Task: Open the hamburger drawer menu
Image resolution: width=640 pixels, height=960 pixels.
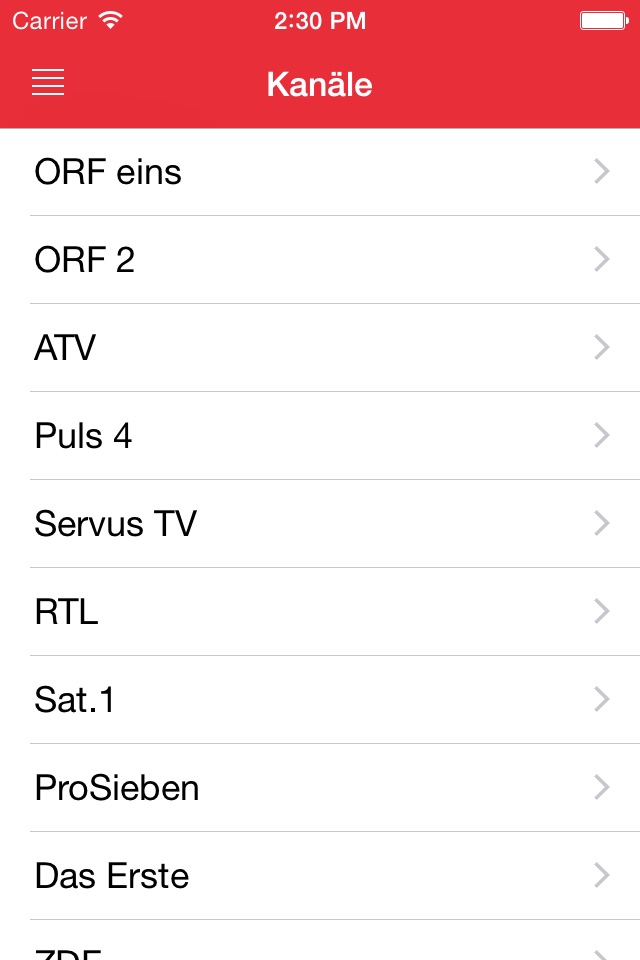Action: pos(48,83)
